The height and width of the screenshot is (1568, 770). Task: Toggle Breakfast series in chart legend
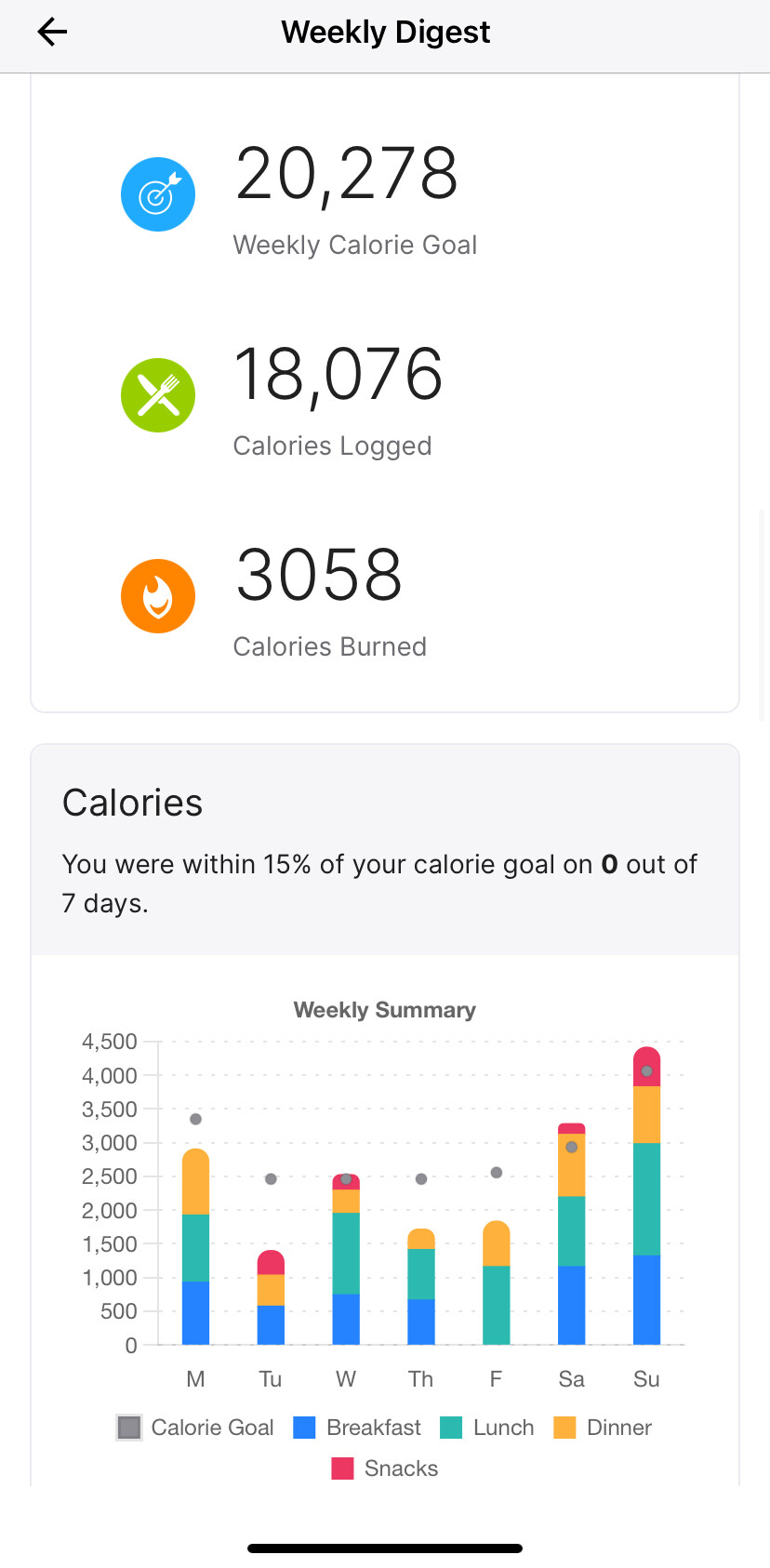(x=357, y=1428)
